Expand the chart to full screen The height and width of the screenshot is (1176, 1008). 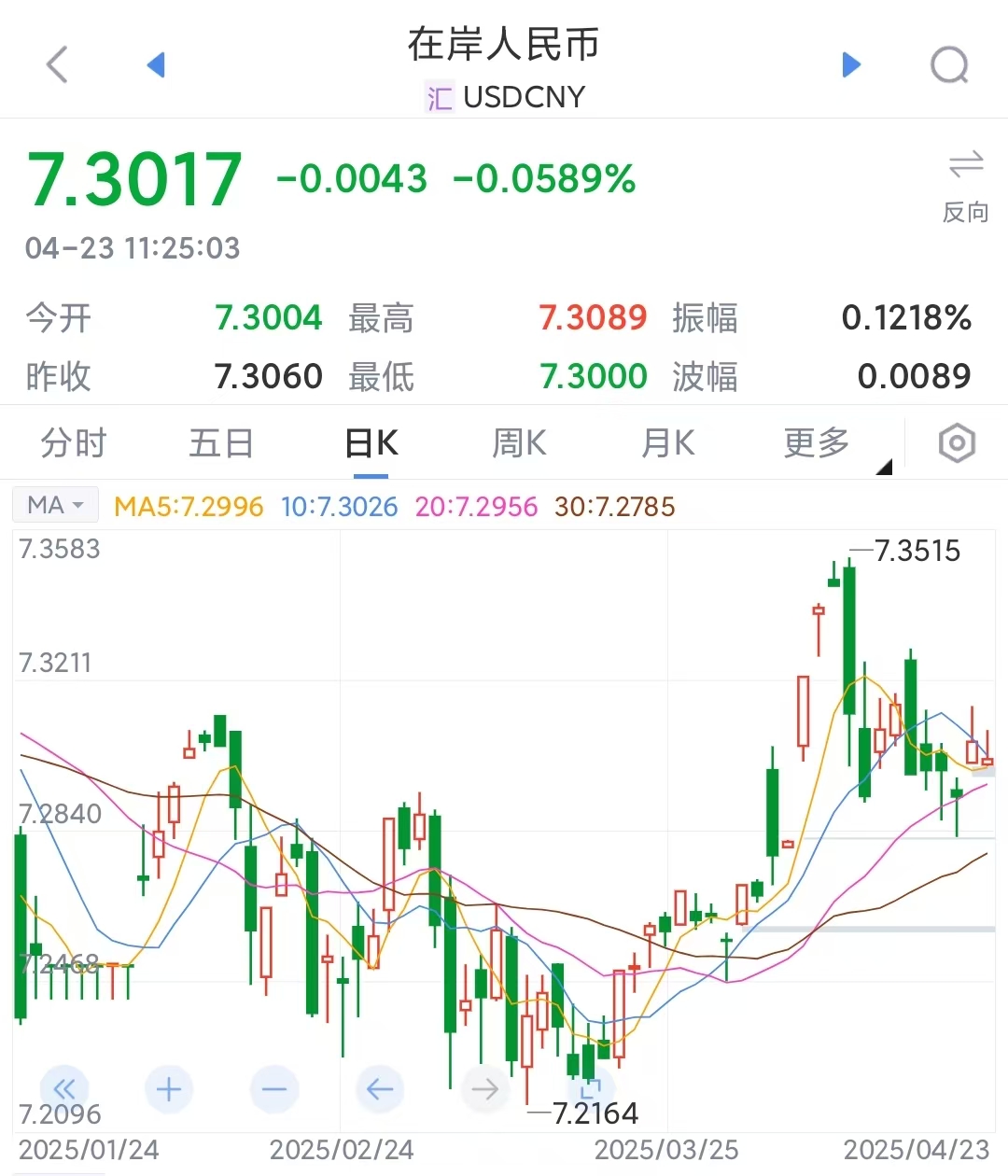[x=591, y=1088]
